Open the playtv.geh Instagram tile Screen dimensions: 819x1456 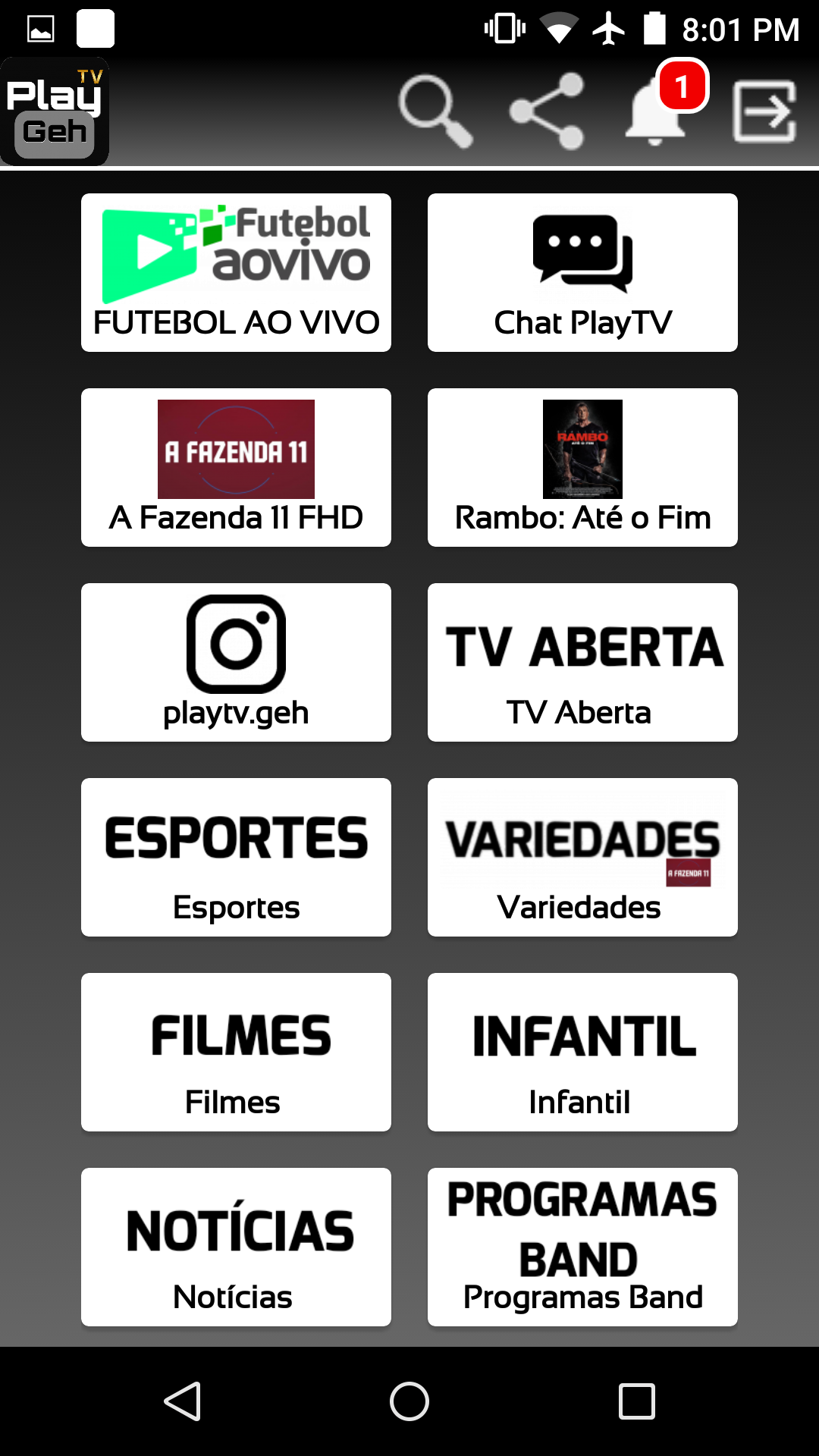click(236, 662)
